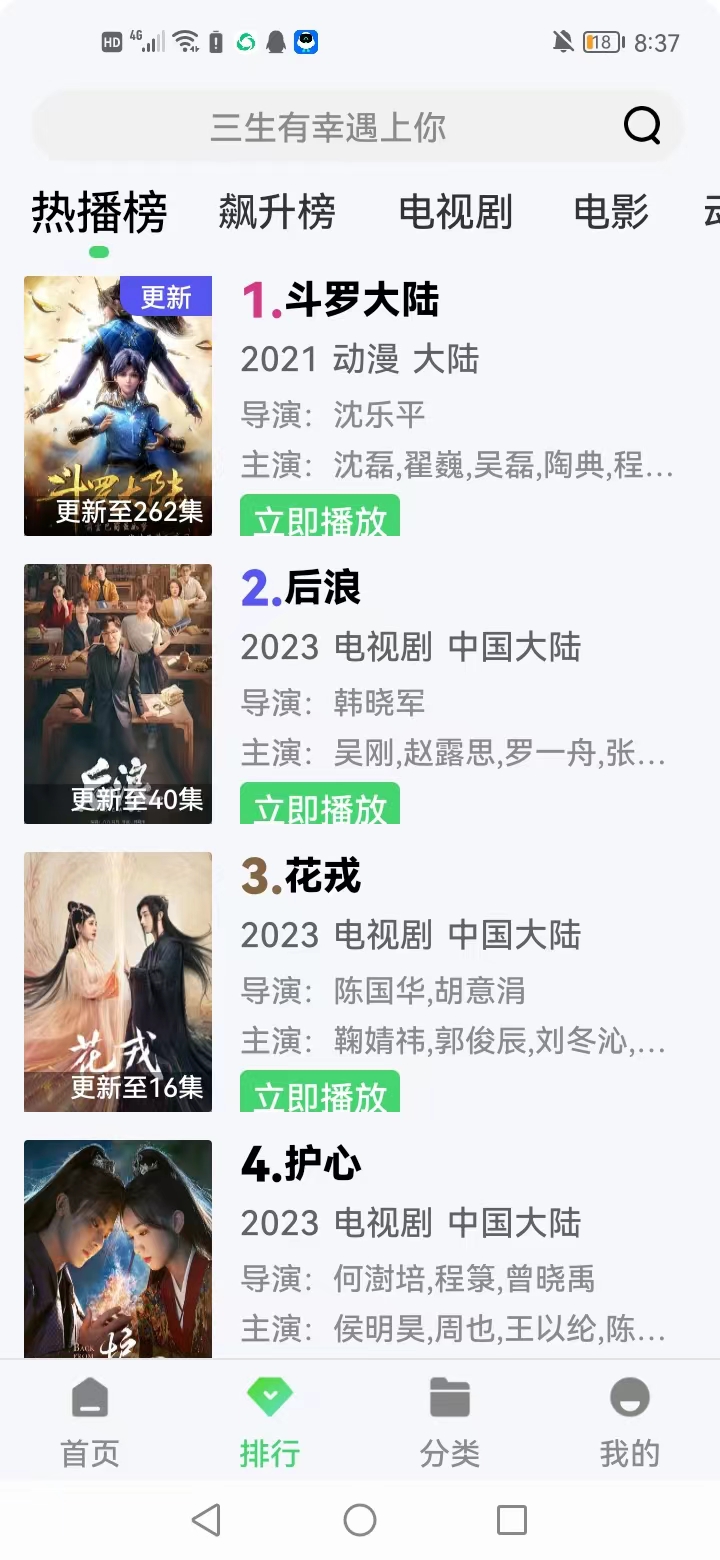The image size is (720, 1560).
Task: Switch to the 电视剧 tab
Action: [455, 212]
